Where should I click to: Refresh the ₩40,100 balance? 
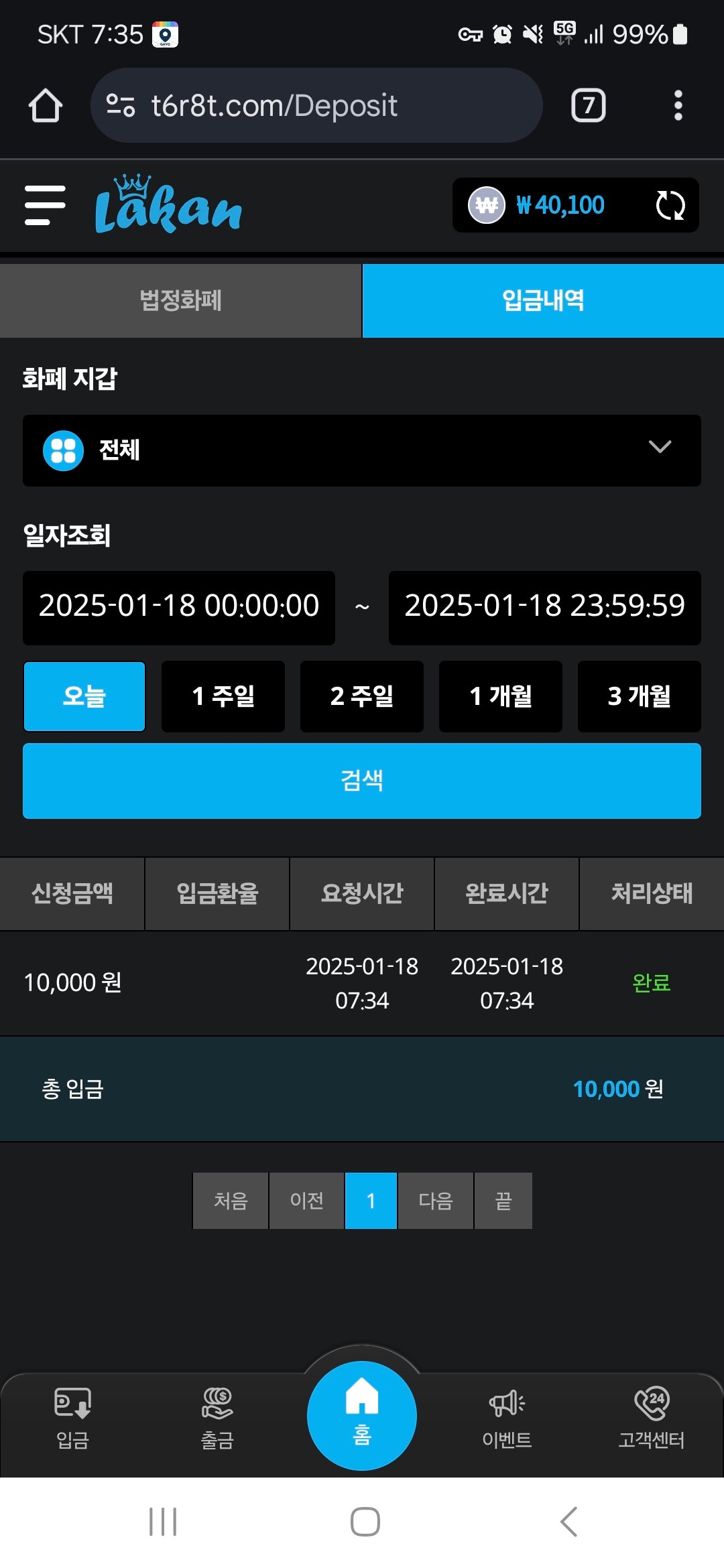coord(670,205)
